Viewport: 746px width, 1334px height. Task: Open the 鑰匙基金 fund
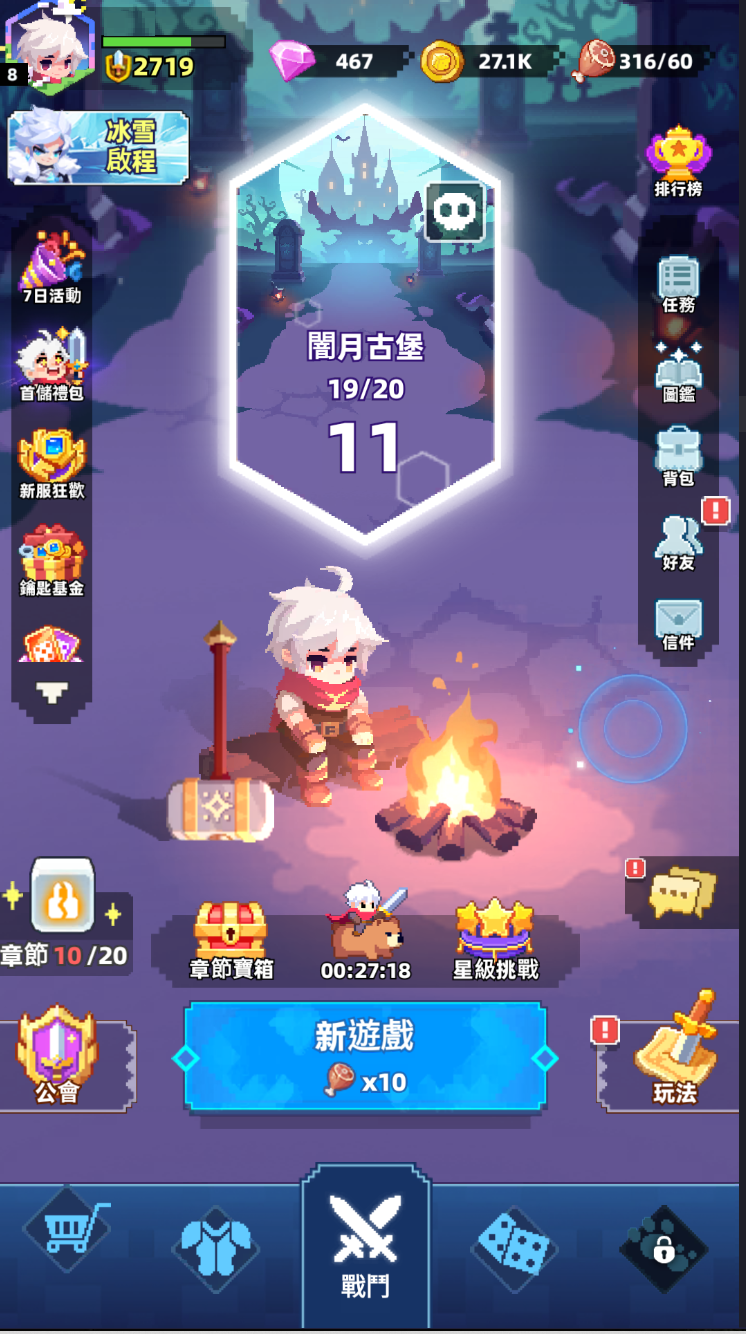tap(52, 560)
